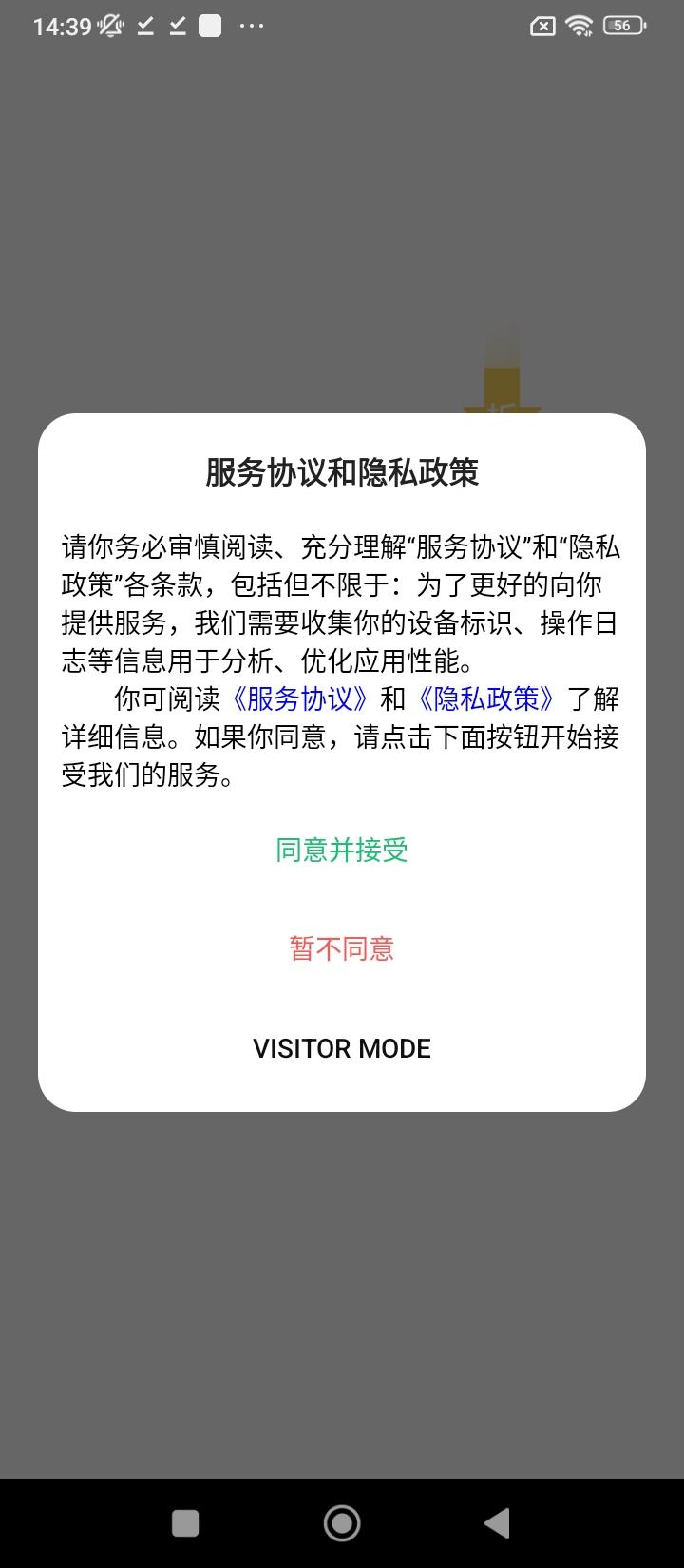Tap the battery indicator showing 56
Viewport: 684px width, 1568px height.
pos(622,26)
